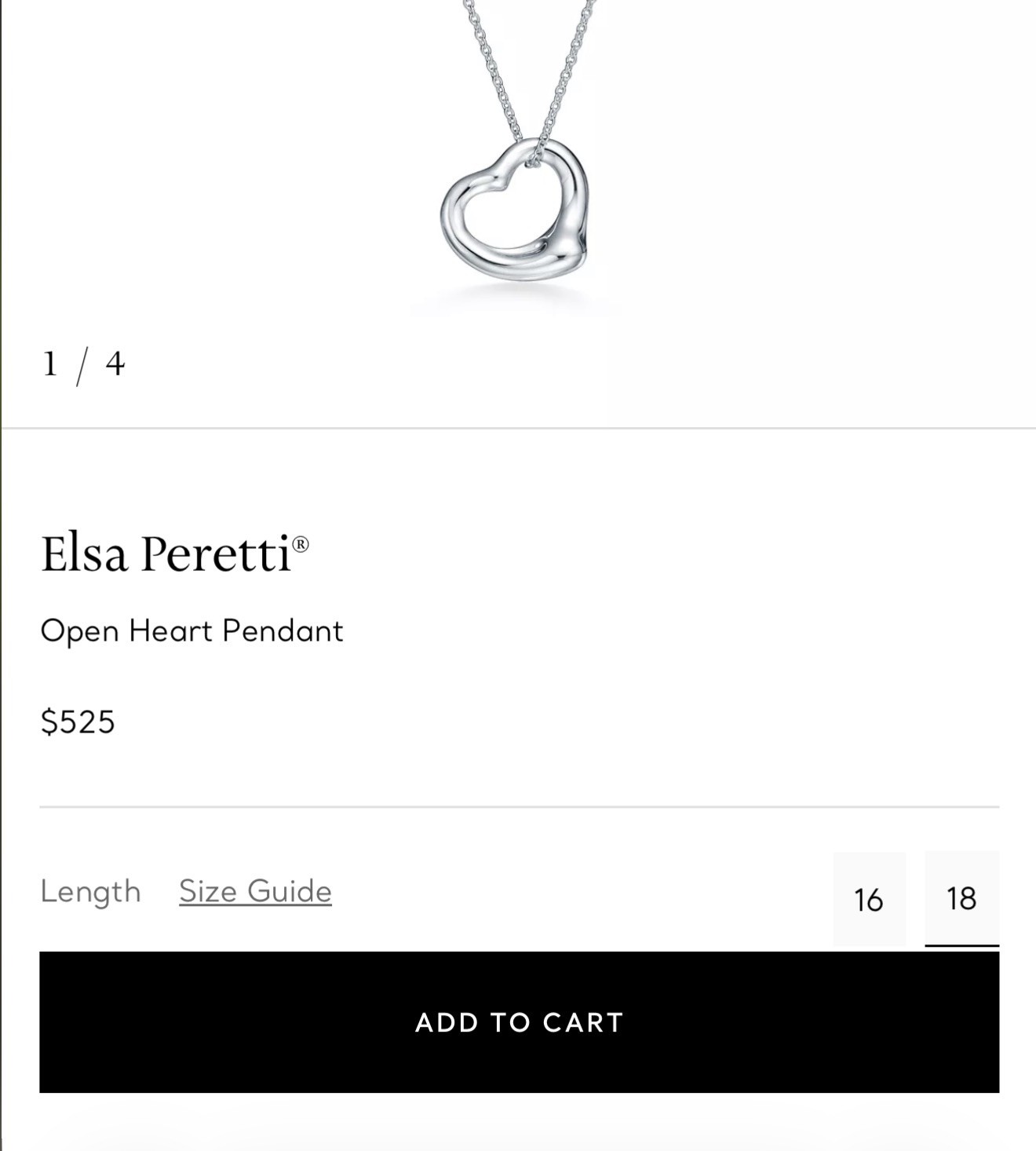This screenshot has width=1036, height=1151.
Task: Choose the 18 length option
Action: (961, 898)
